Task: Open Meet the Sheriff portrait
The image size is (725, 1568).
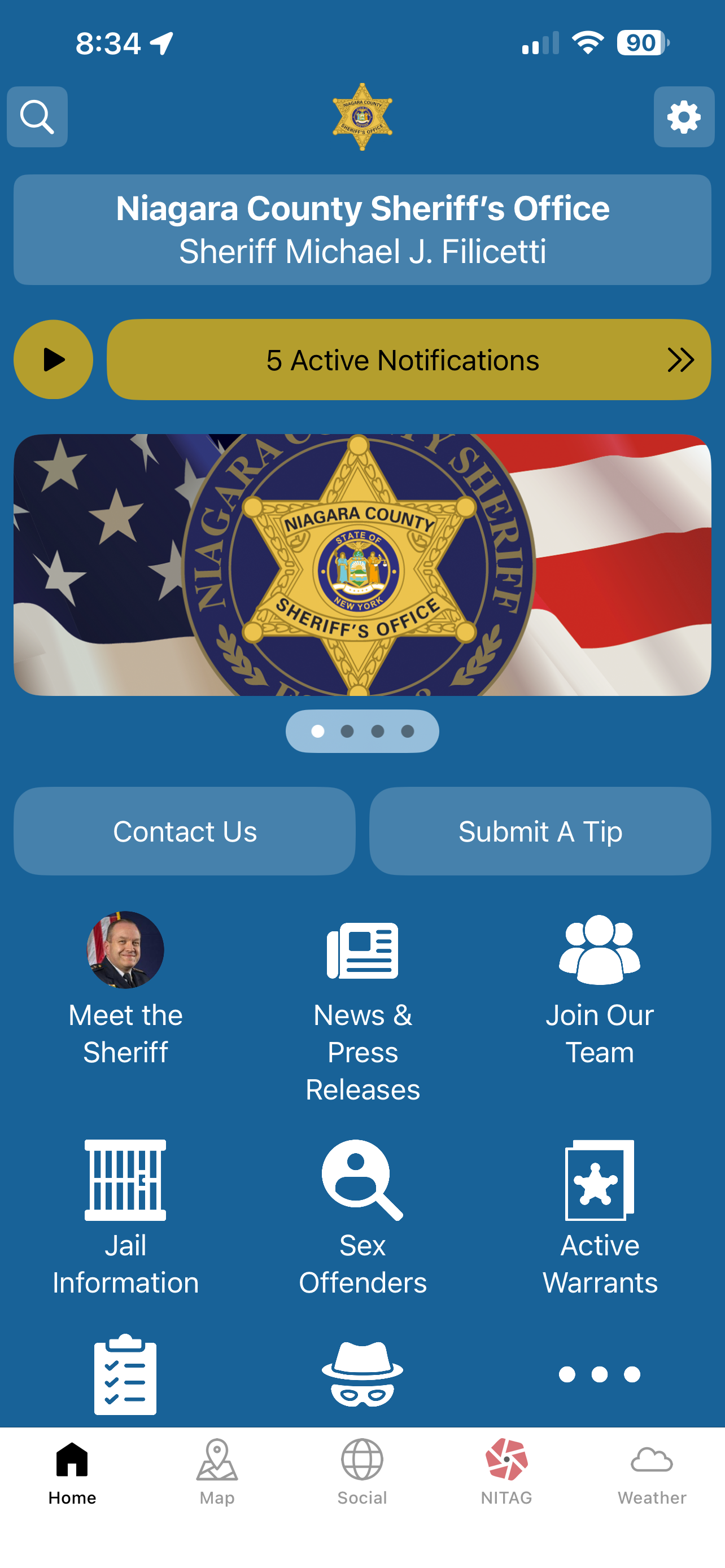Action: pyautogui.click(x=125, y=951)
